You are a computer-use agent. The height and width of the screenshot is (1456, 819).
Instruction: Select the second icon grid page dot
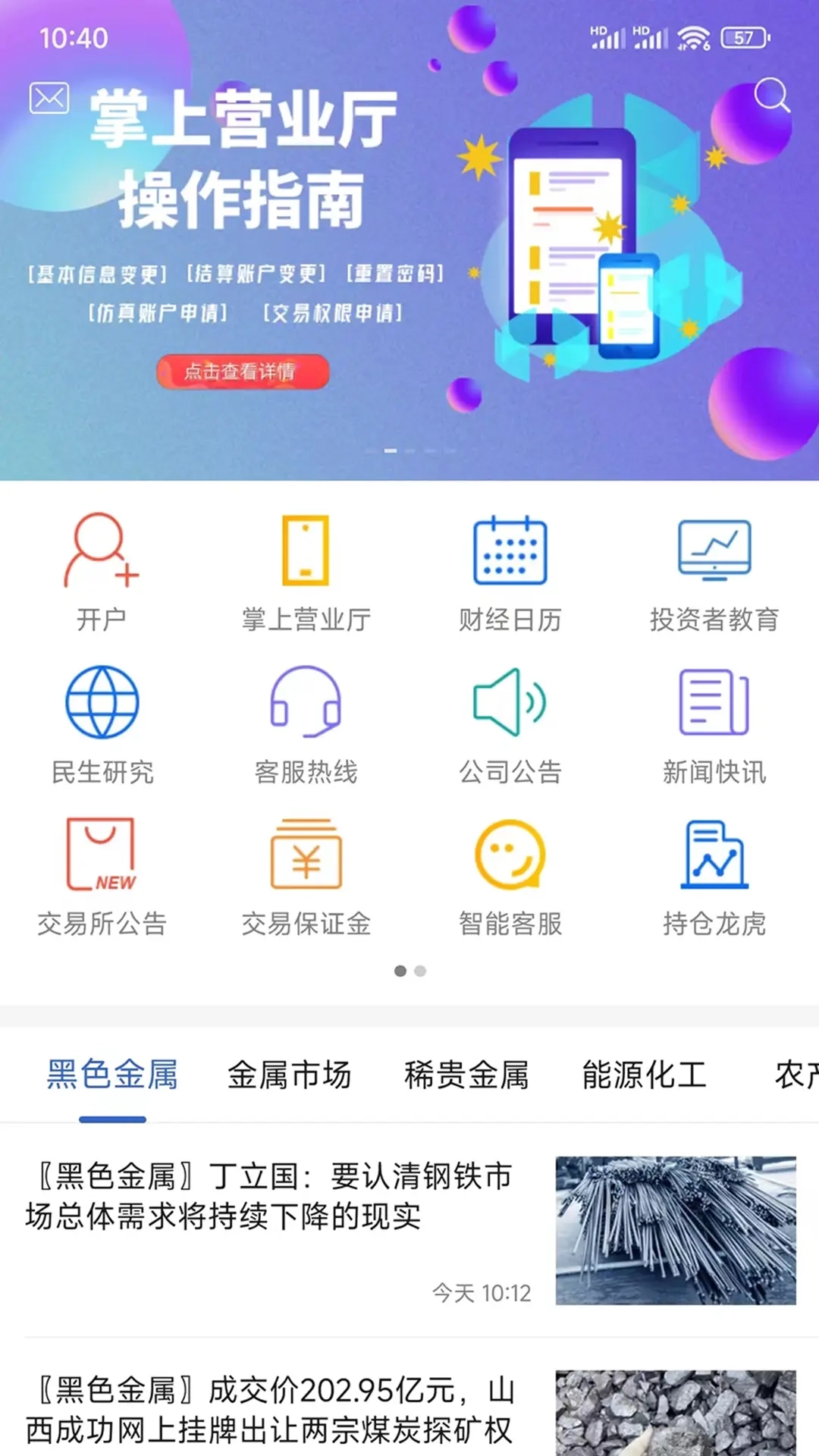pyautogui.click(x=421, y=969)
